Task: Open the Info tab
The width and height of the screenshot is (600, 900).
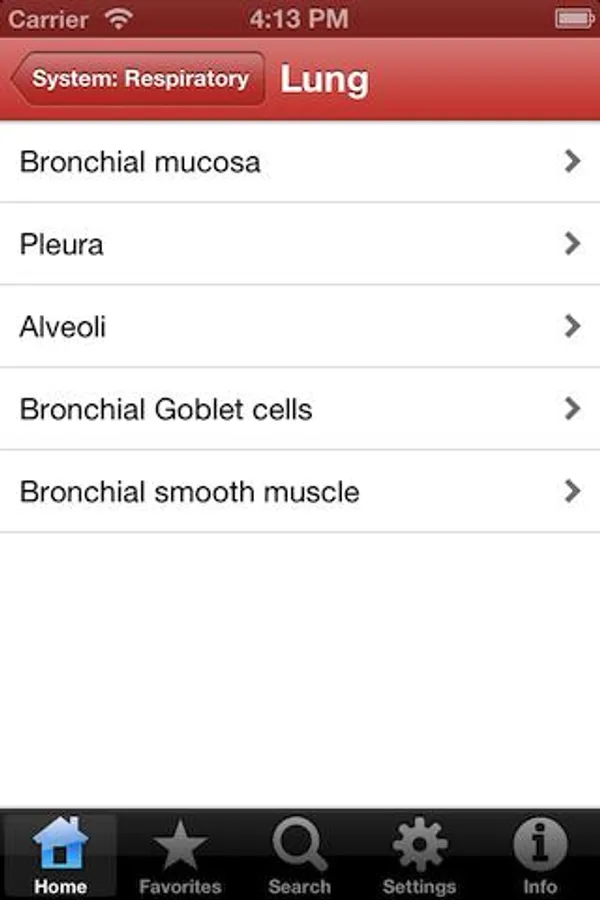Action: coord(540,856)
